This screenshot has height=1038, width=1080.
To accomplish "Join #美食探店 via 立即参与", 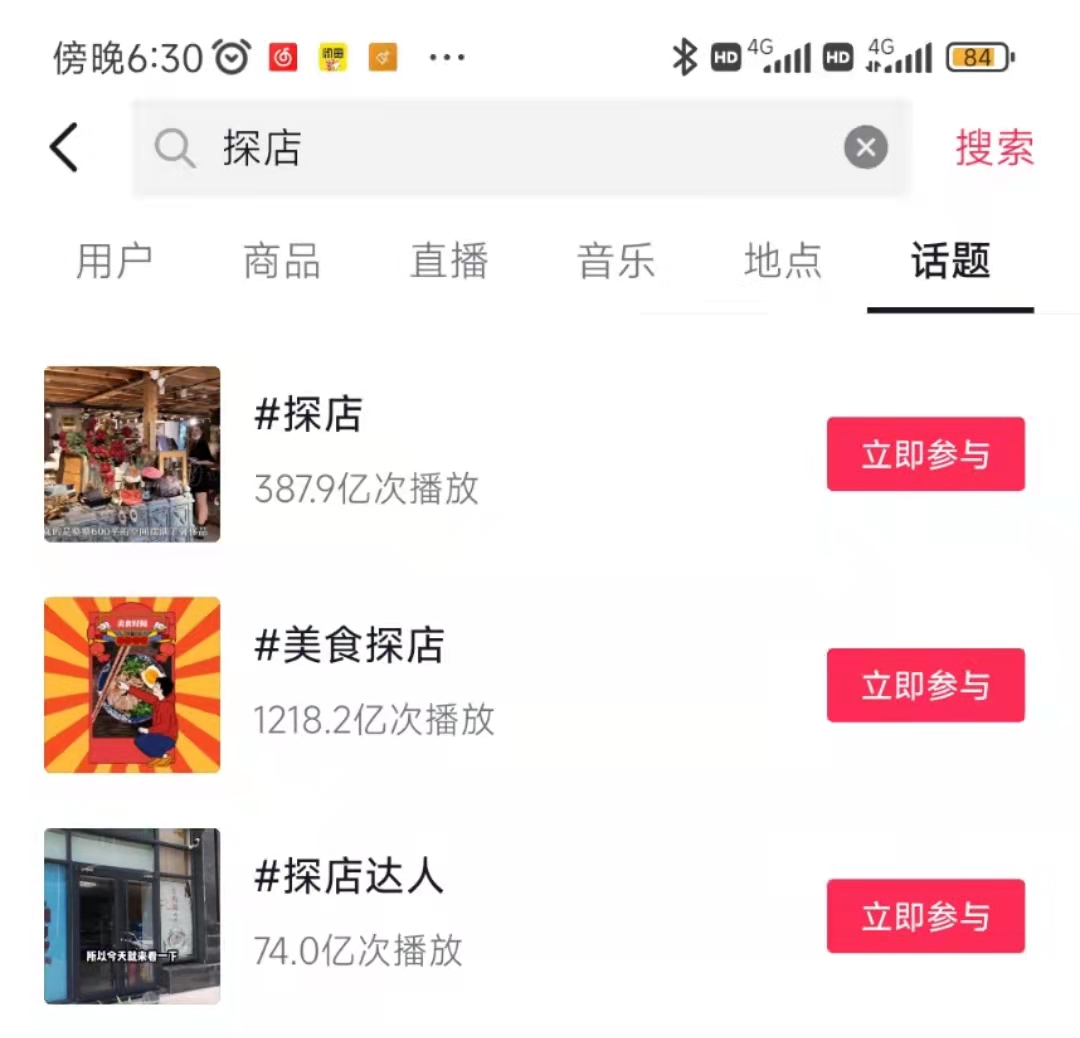I will coord(925,686).
